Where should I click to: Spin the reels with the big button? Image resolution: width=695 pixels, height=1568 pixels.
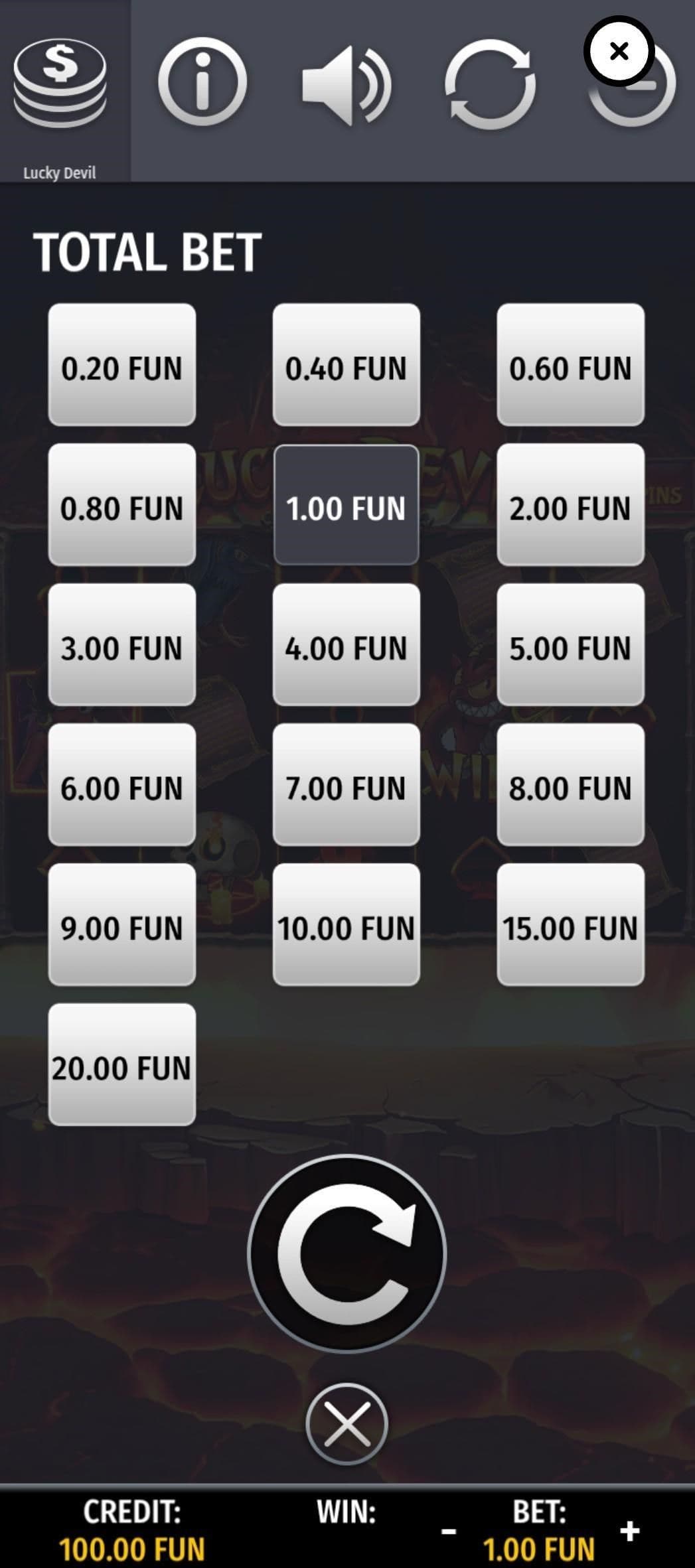click(347, 1253)
